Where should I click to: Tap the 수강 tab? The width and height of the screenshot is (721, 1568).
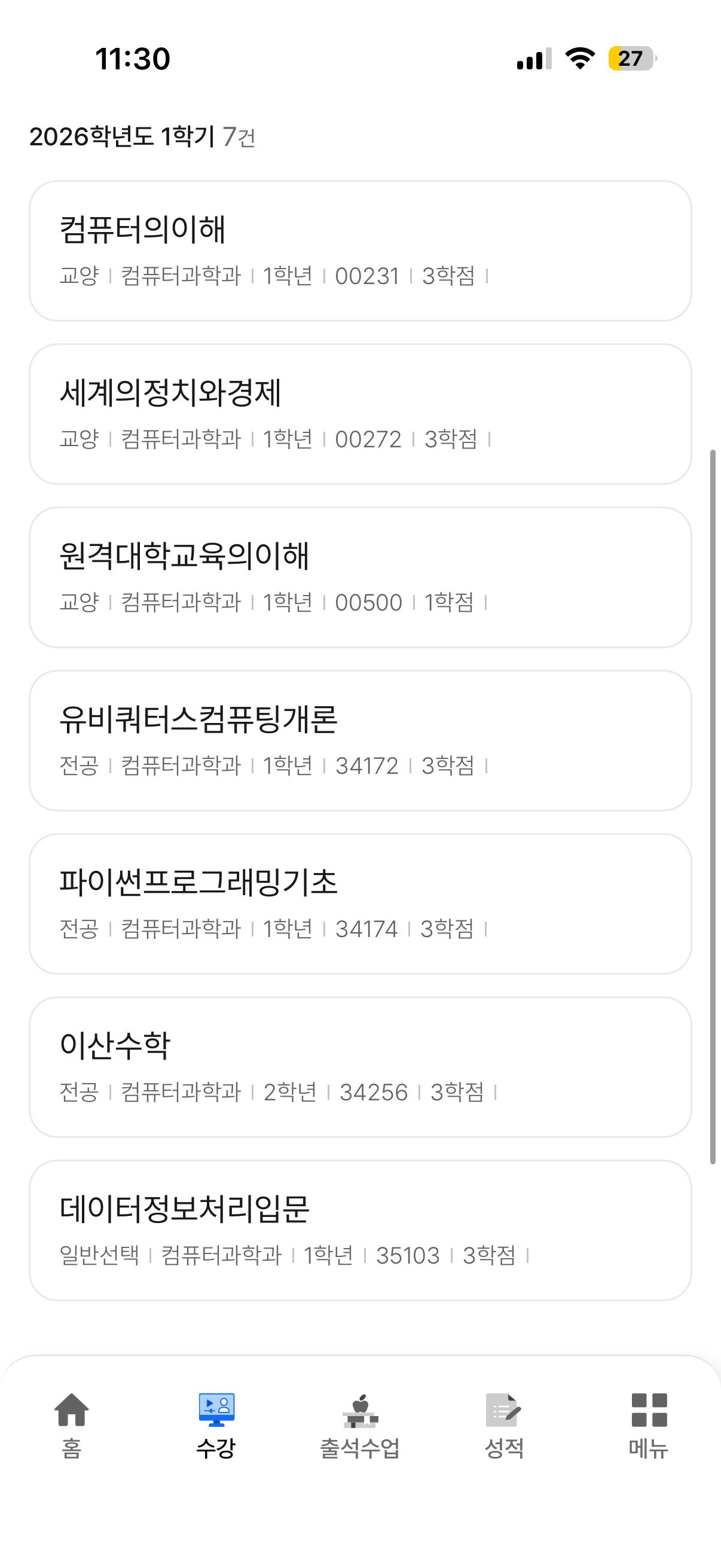tap(216, 1426)
